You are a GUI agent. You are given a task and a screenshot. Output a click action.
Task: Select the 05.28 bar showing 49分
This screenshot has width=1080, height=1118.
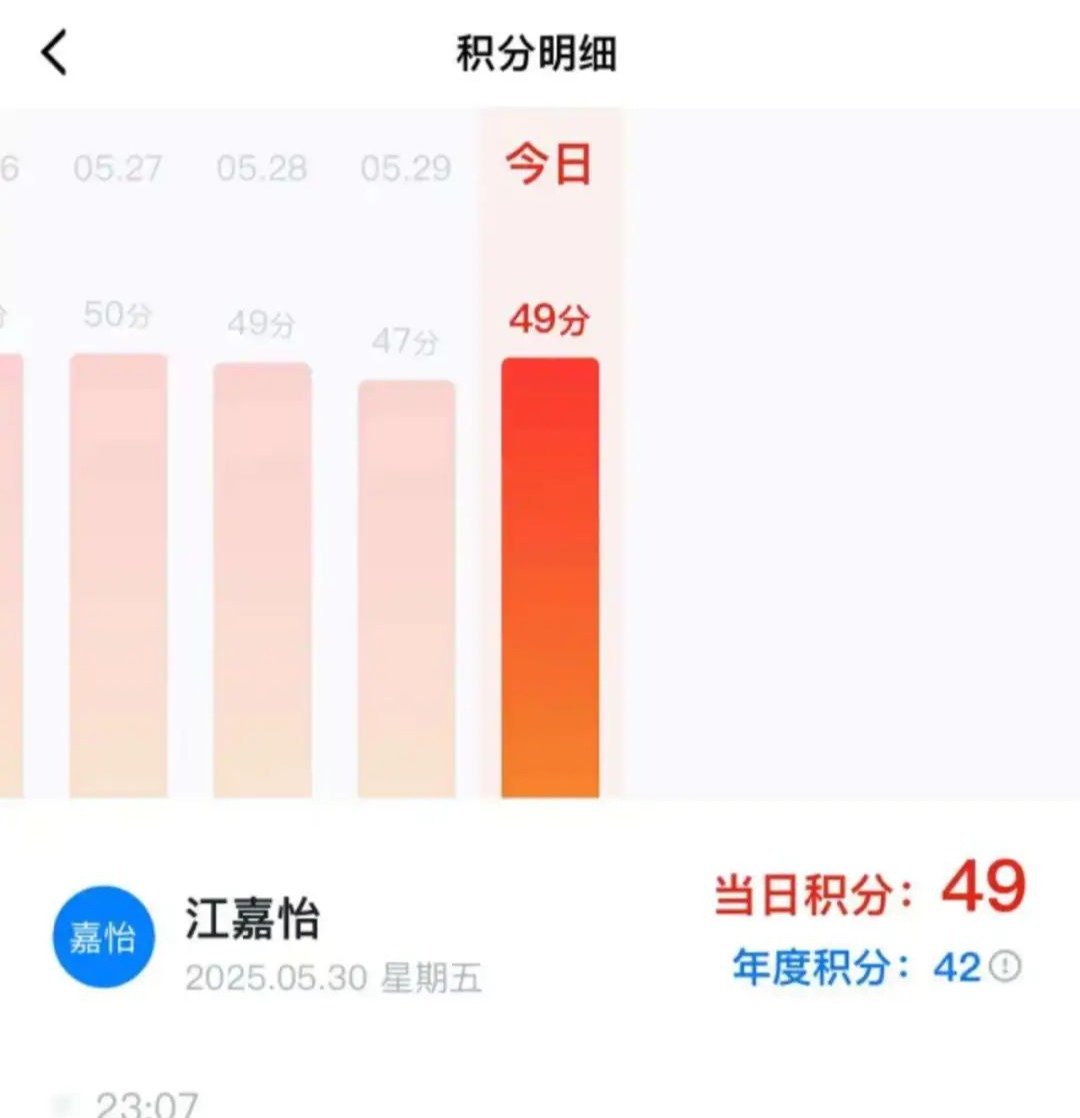[262, 580]
